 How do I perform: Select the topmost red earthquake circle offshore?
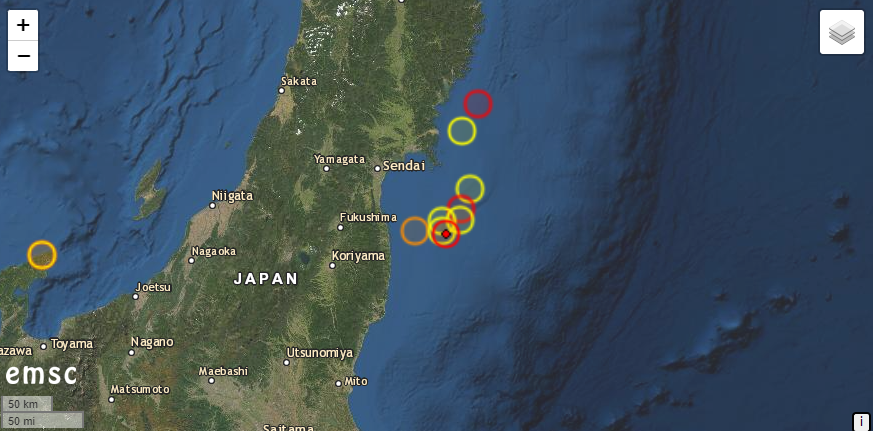478,103
